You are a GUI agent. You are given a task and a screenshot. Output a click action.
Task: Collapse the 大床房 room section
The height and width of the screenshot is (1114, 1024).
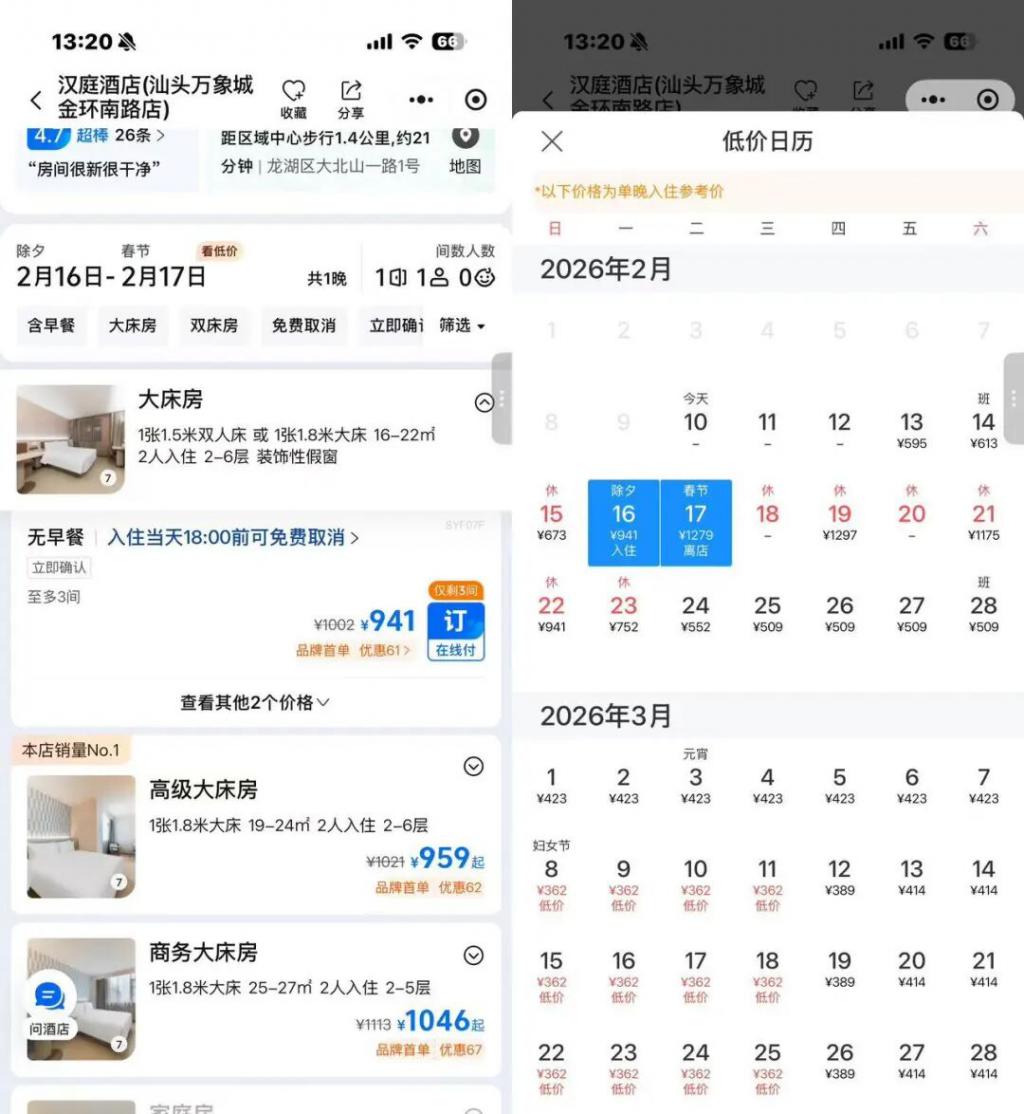pyautogui.click(x=484, y=403)
